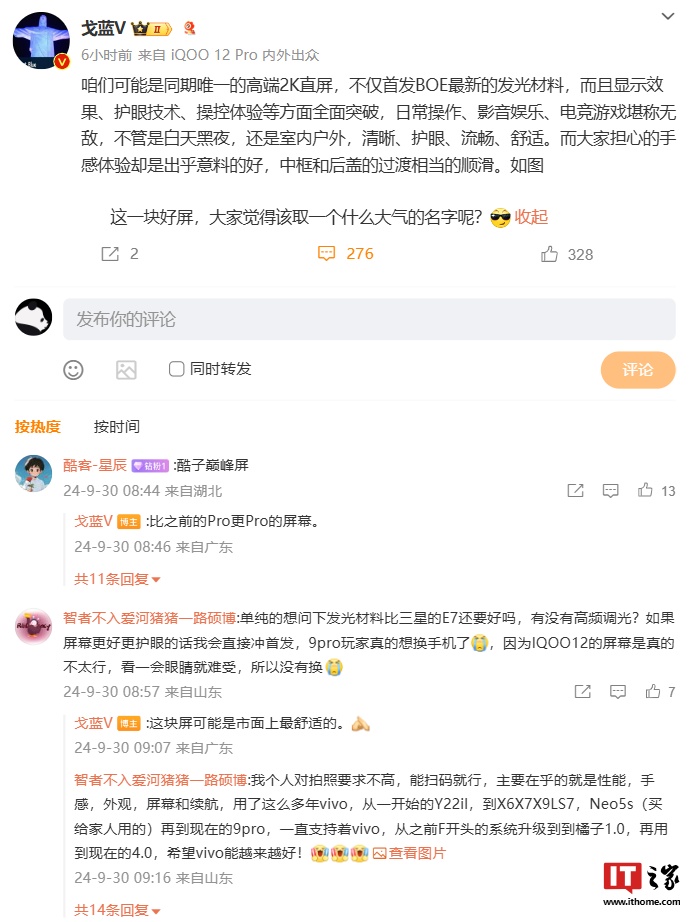692x922 pixels.
Task: Expand 共14条回复 replies
Action: coord(117,910)
